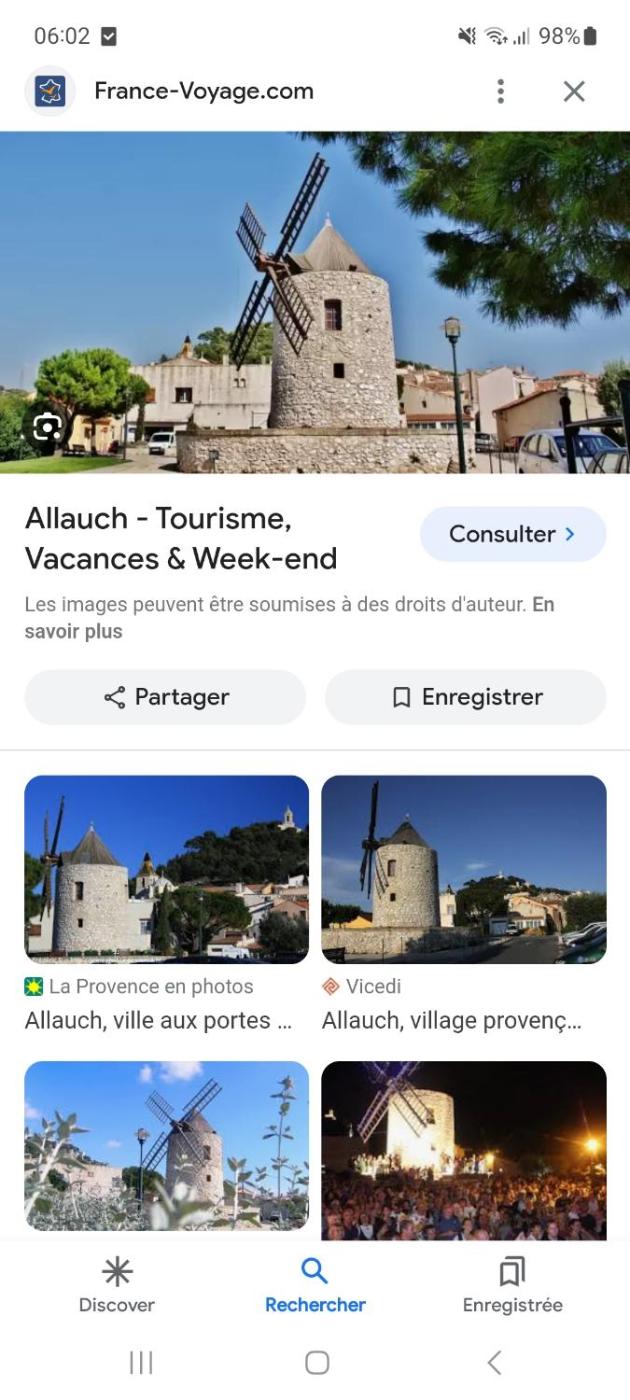Select the Rechercher tab
The height and width of the screenshot is (1400, 630).
pyautogui.click(x=315, y=1286)
